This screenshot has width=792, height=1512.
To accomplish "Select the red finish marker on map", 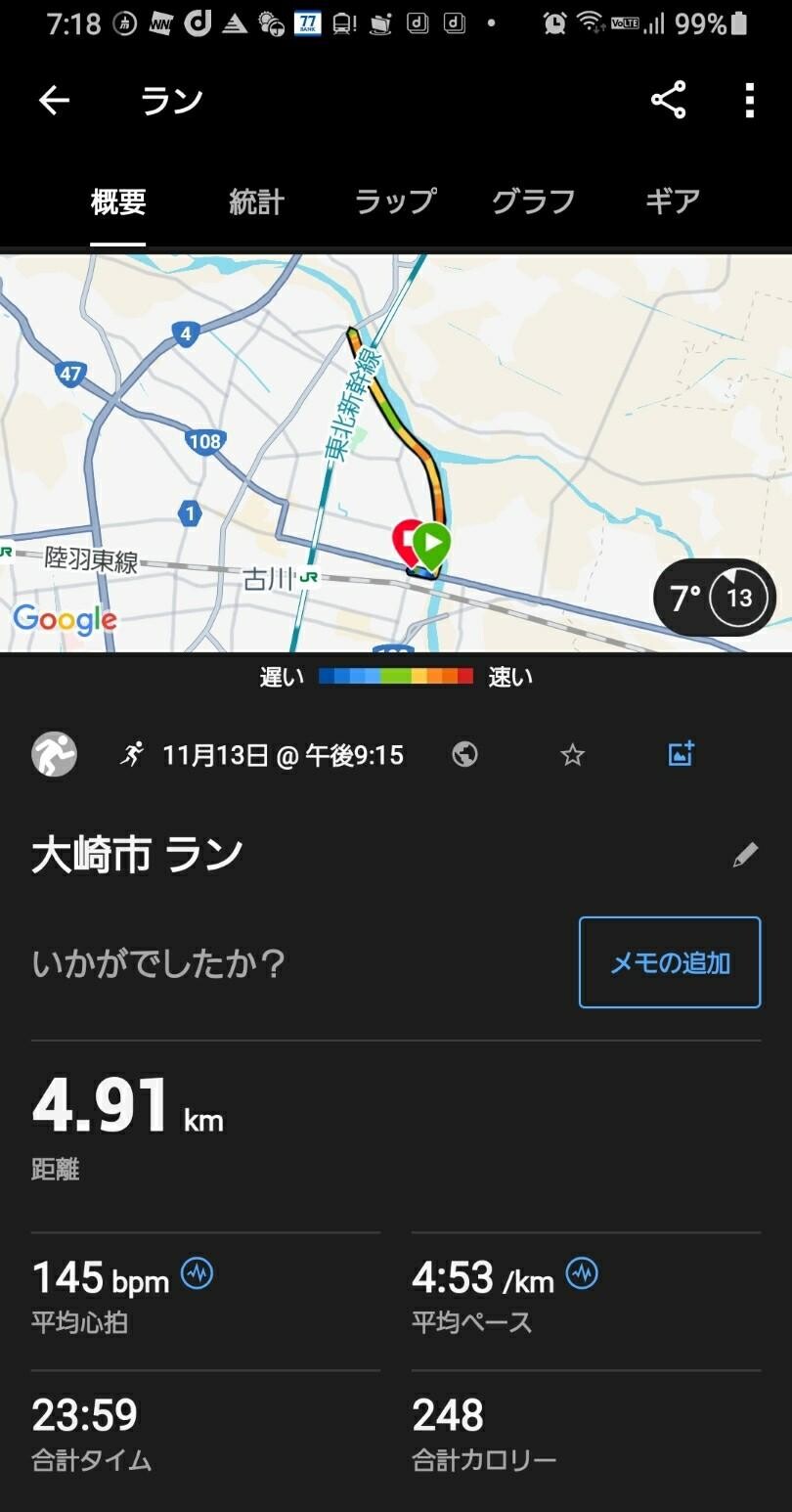I will coord(404,539).
